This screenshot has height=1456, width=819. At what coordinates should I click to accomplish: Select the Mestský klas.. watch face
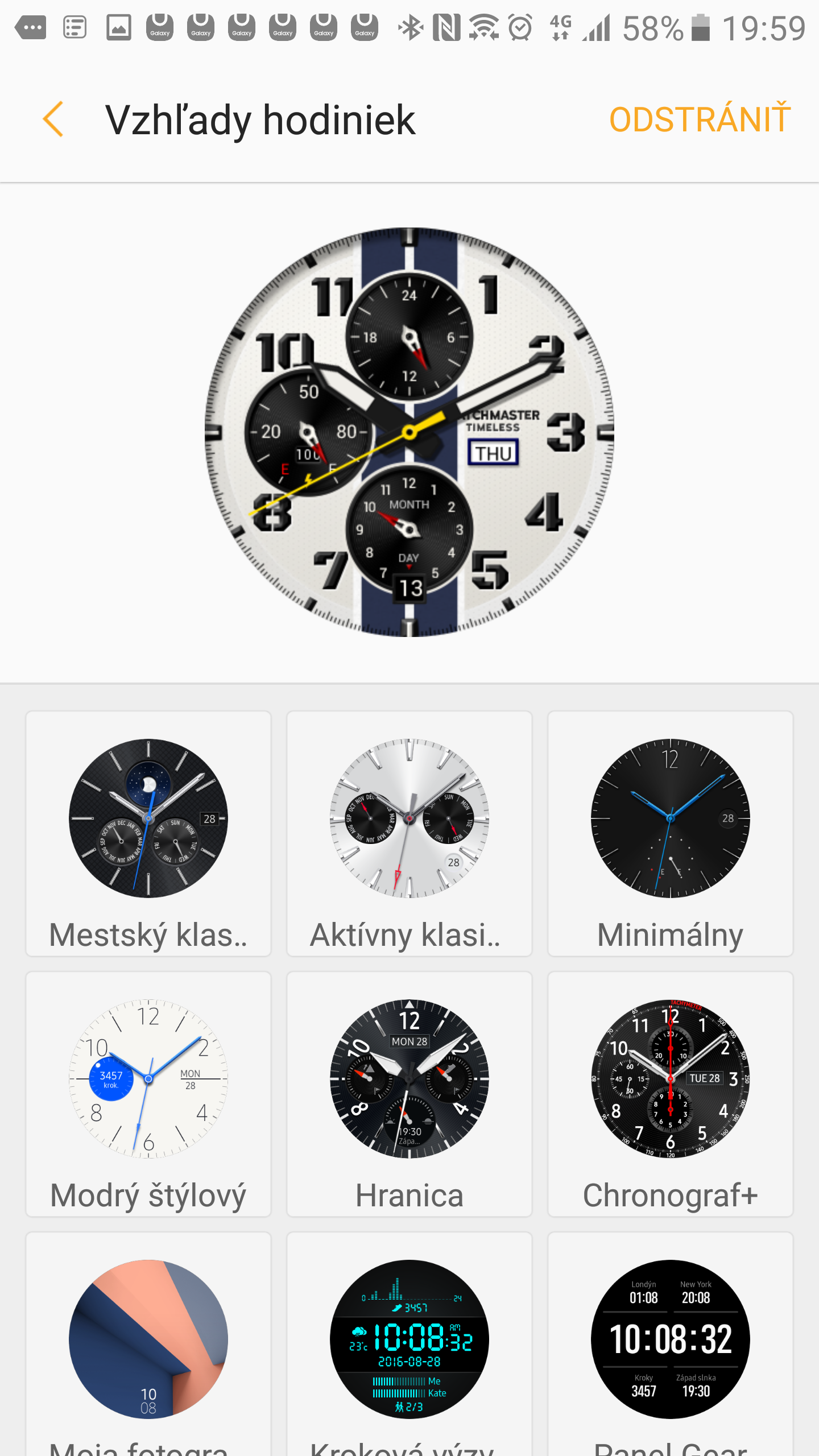pos(148,834)
